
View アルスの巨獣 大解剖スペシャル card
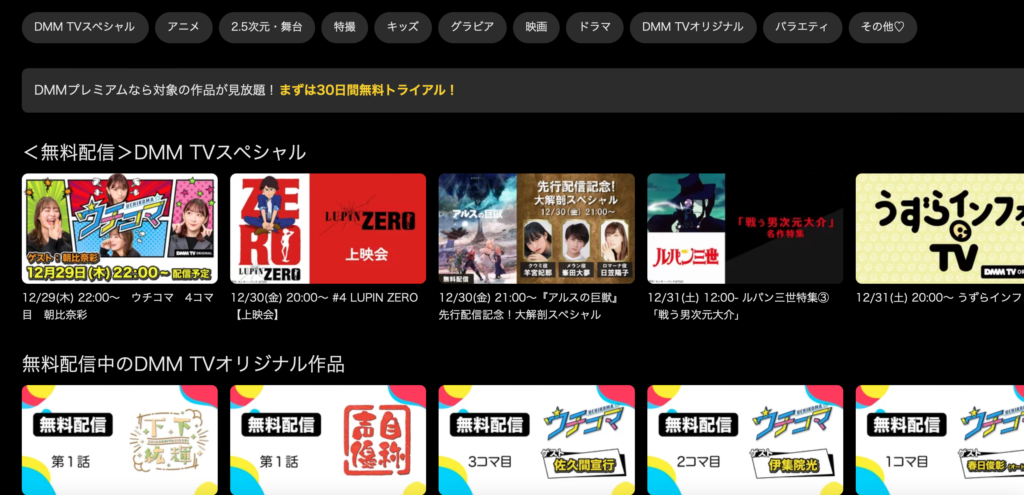[x=536, y=229]
